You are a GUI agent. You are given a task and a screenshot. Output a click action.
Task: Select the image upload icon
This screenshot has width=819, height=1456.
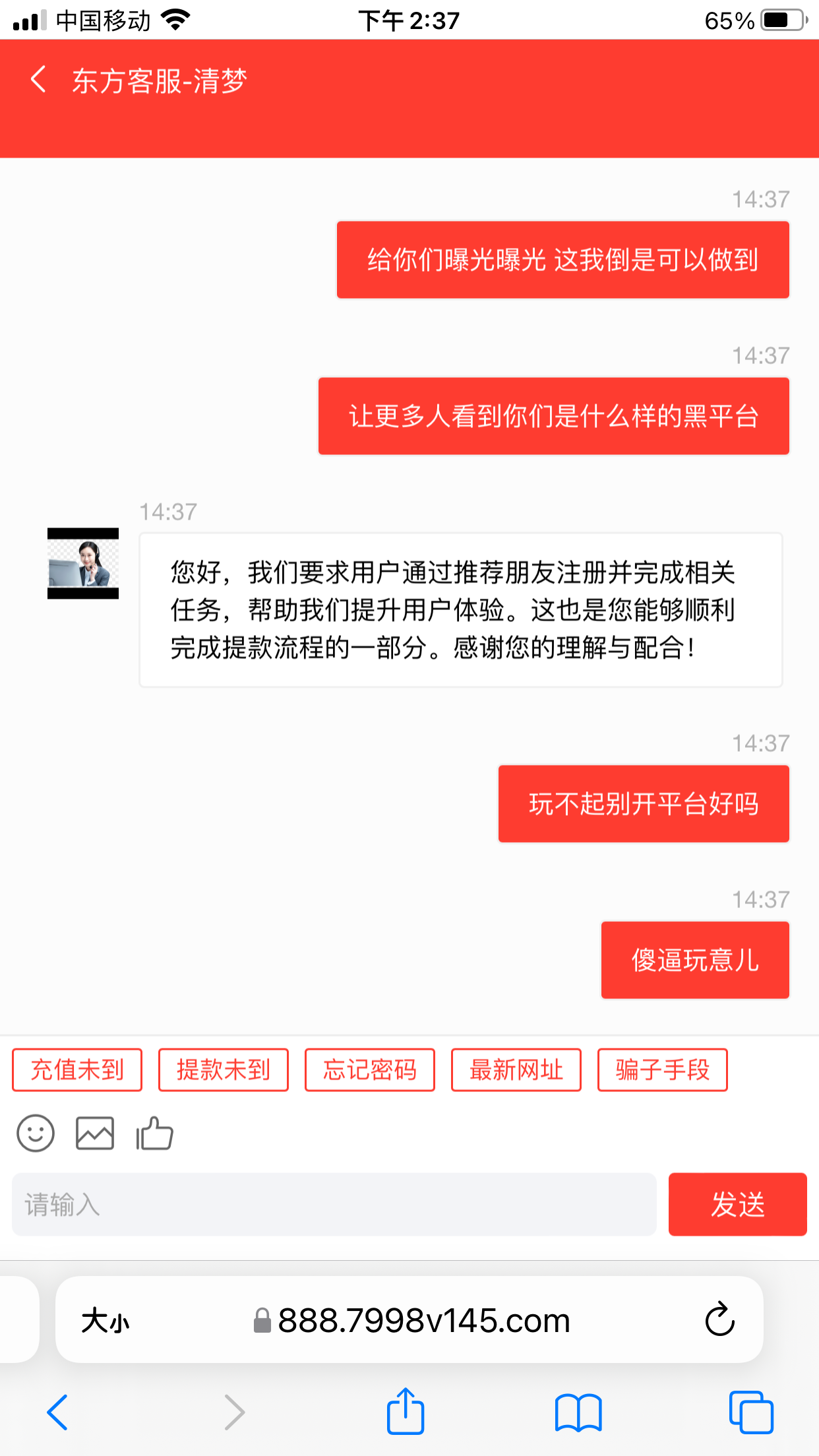click(94, 1133)
